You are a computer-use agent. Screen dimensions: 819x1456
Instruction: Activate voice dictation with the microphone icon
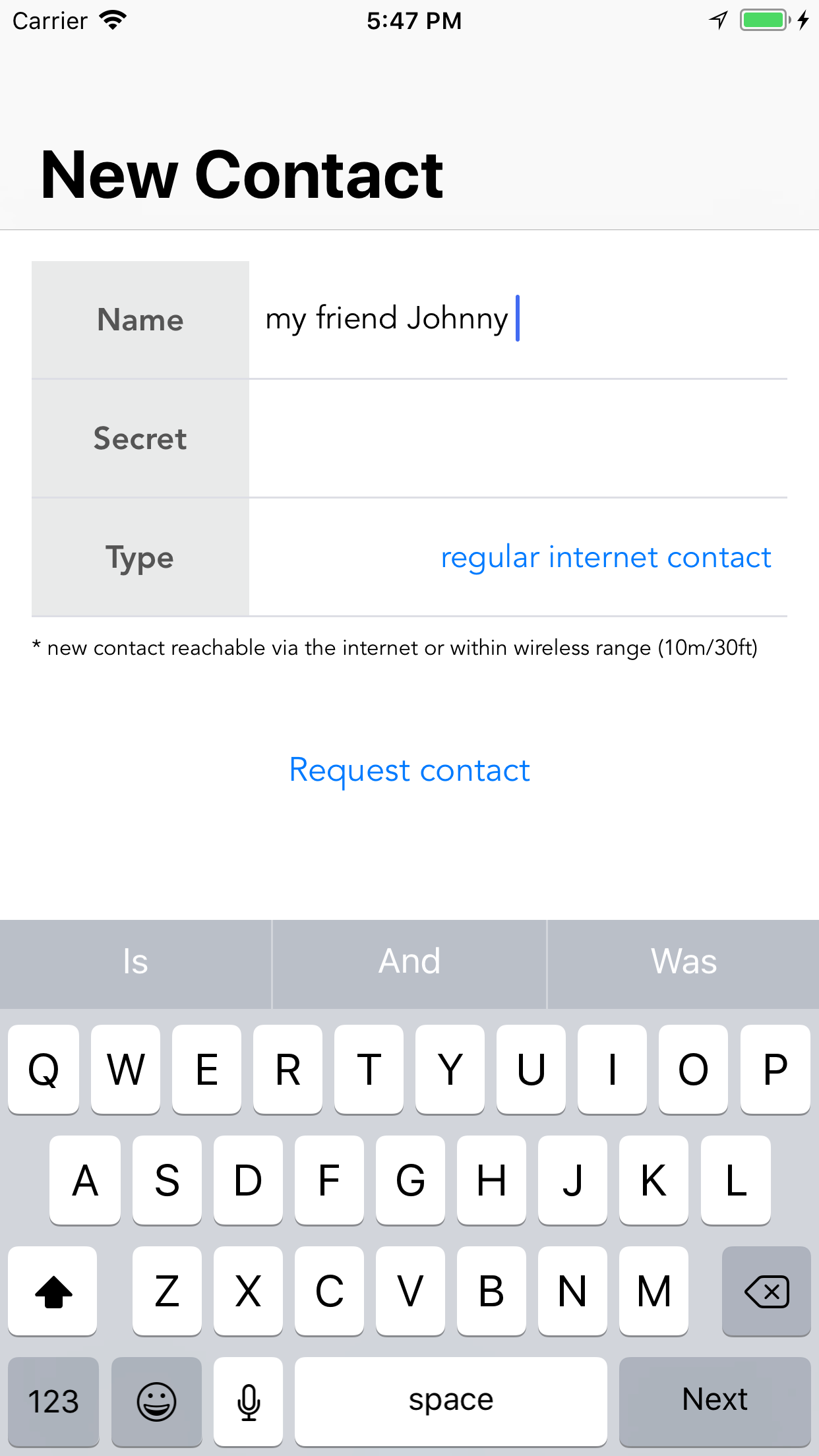coord(248,1401)
